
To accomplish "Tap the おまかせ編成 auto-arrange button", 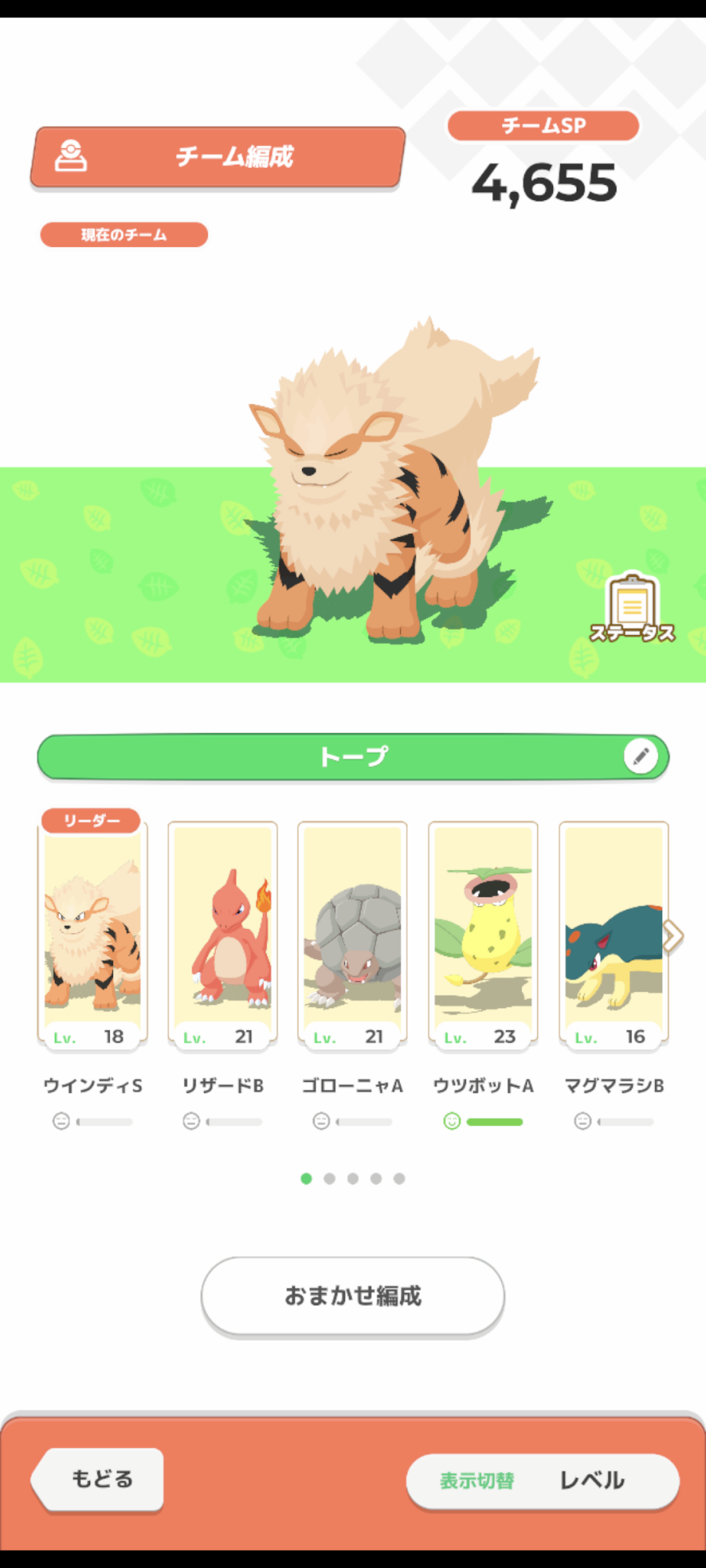I will point(353,1296).
